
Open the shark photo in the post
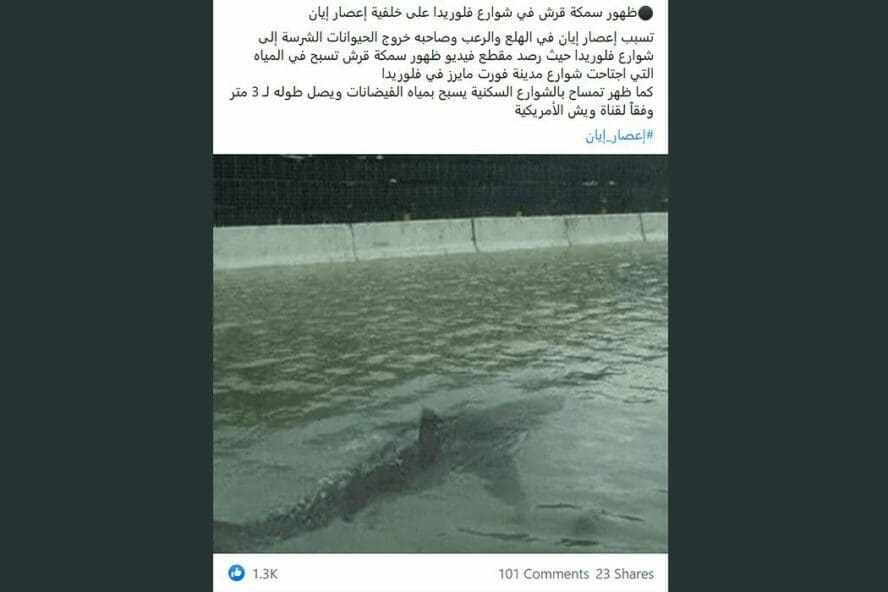440,353
